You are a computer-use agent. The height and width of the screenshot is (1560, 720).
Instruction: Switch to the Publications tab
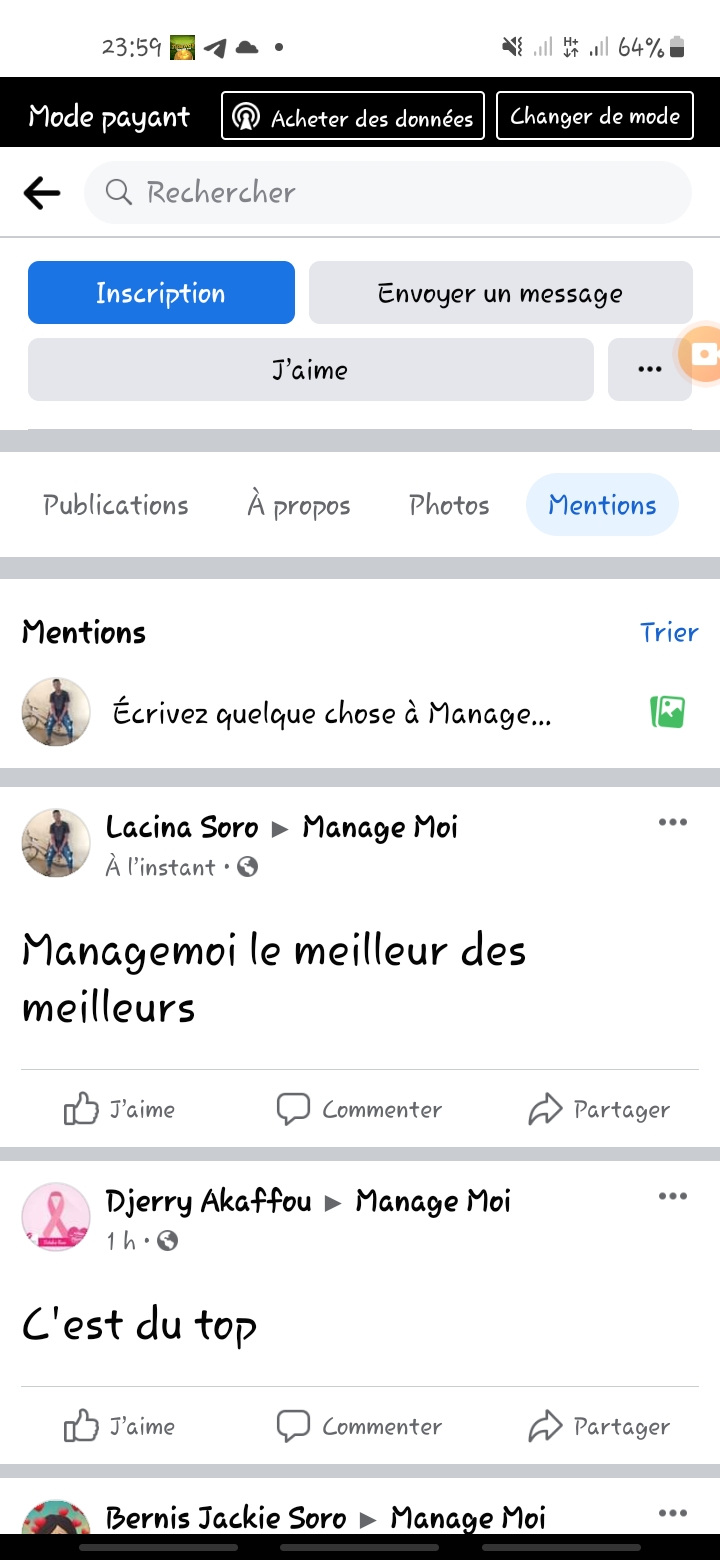(116, 505)
